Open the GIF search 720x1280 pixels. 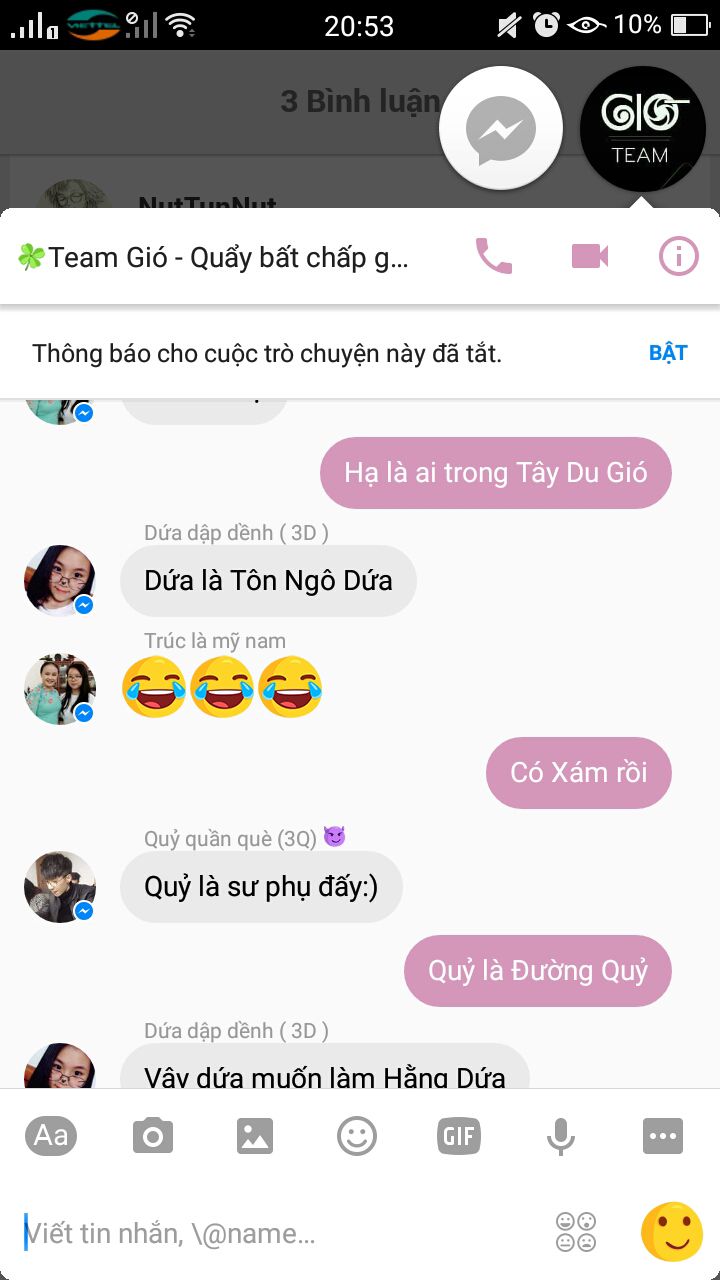click(x=459, y=1136)
